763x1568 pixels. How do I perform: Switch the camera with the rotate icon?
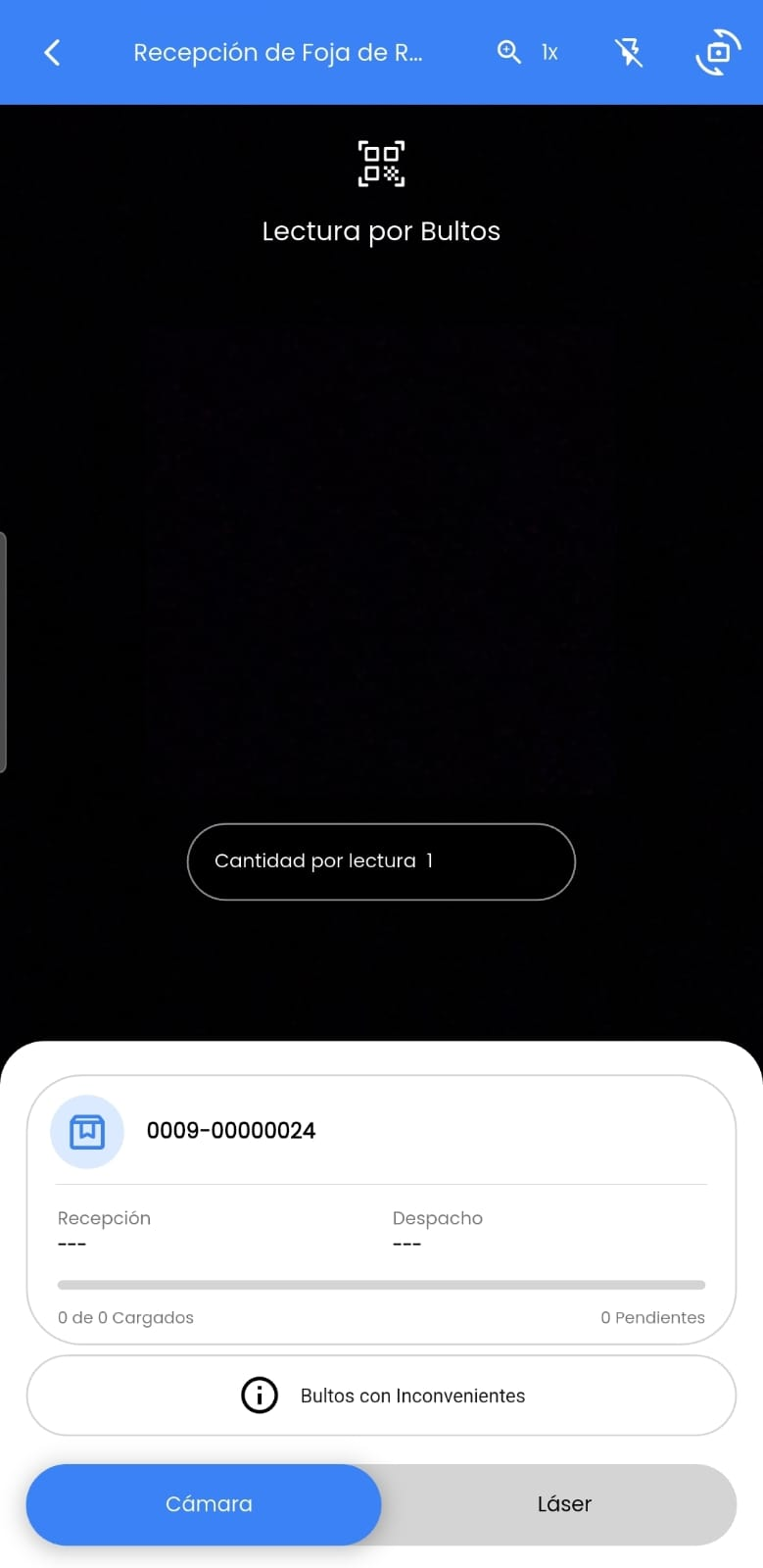[718, 53]
